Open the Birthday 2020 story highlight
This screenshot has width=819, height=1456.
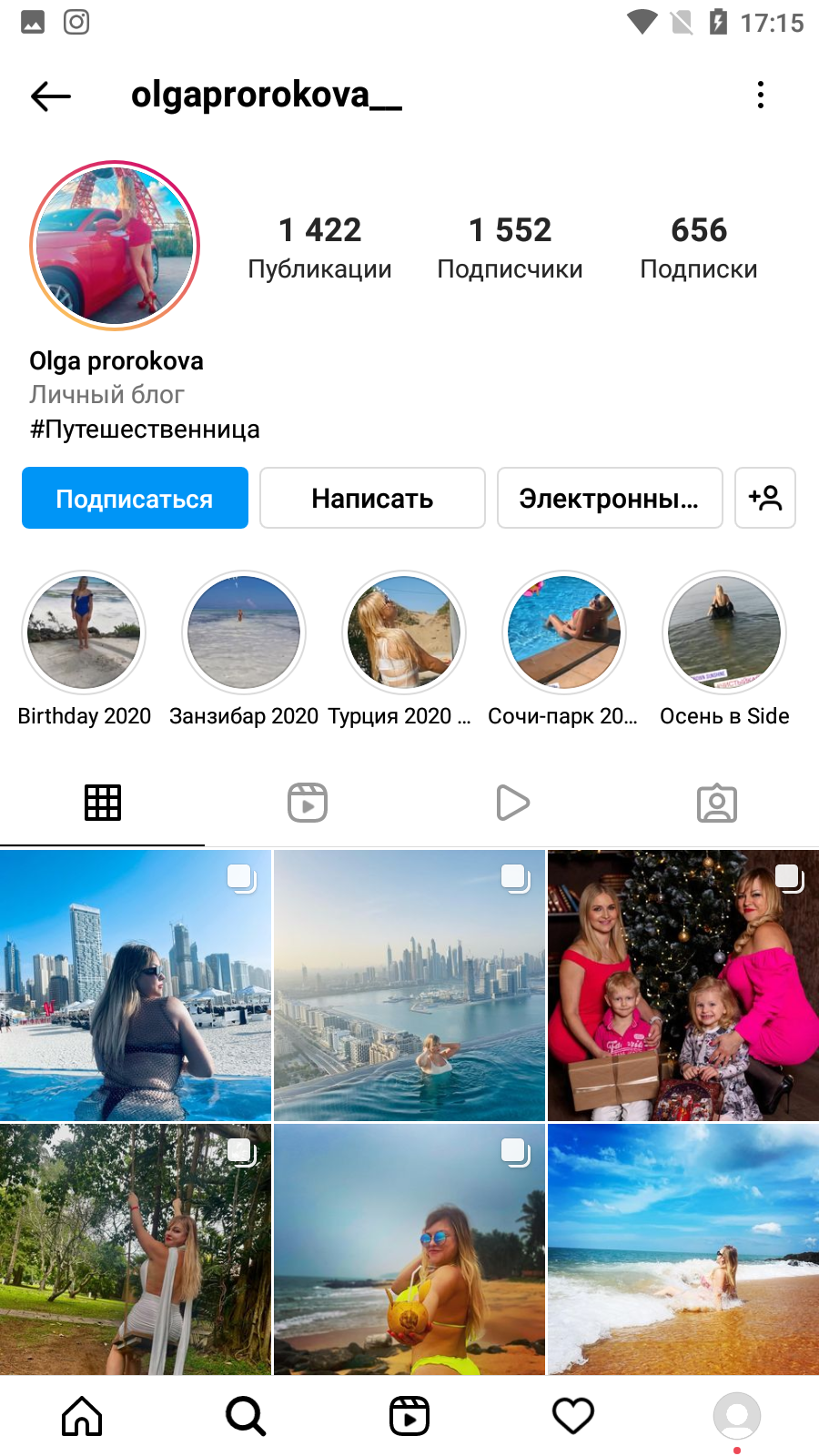84,632
